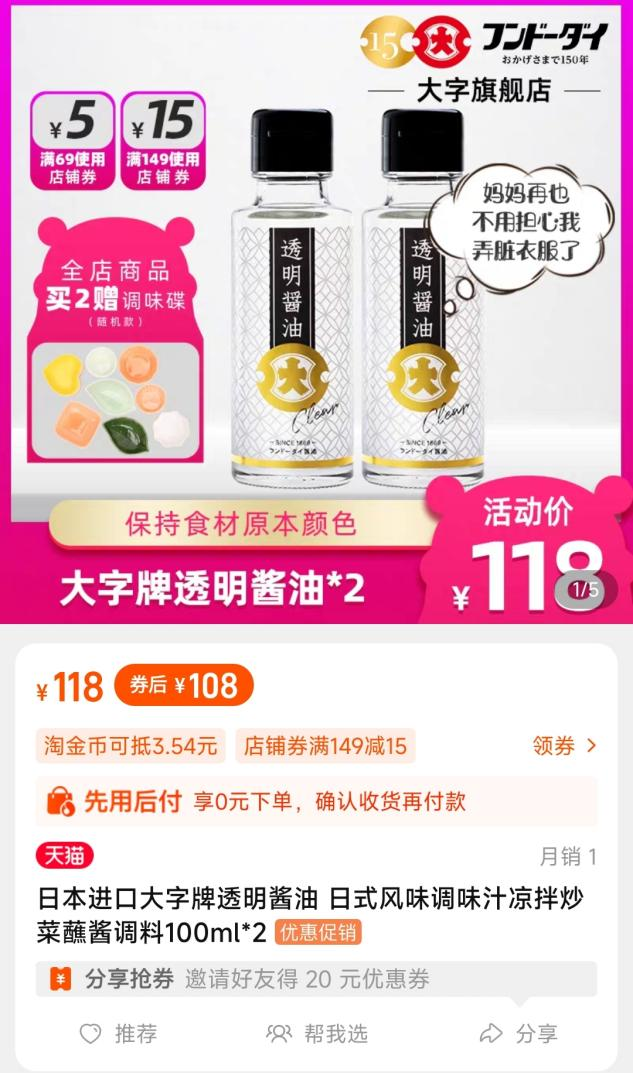Open 帮我选 helper
Viewport: 633px width, 1073px height.
tap(317, 1033)
